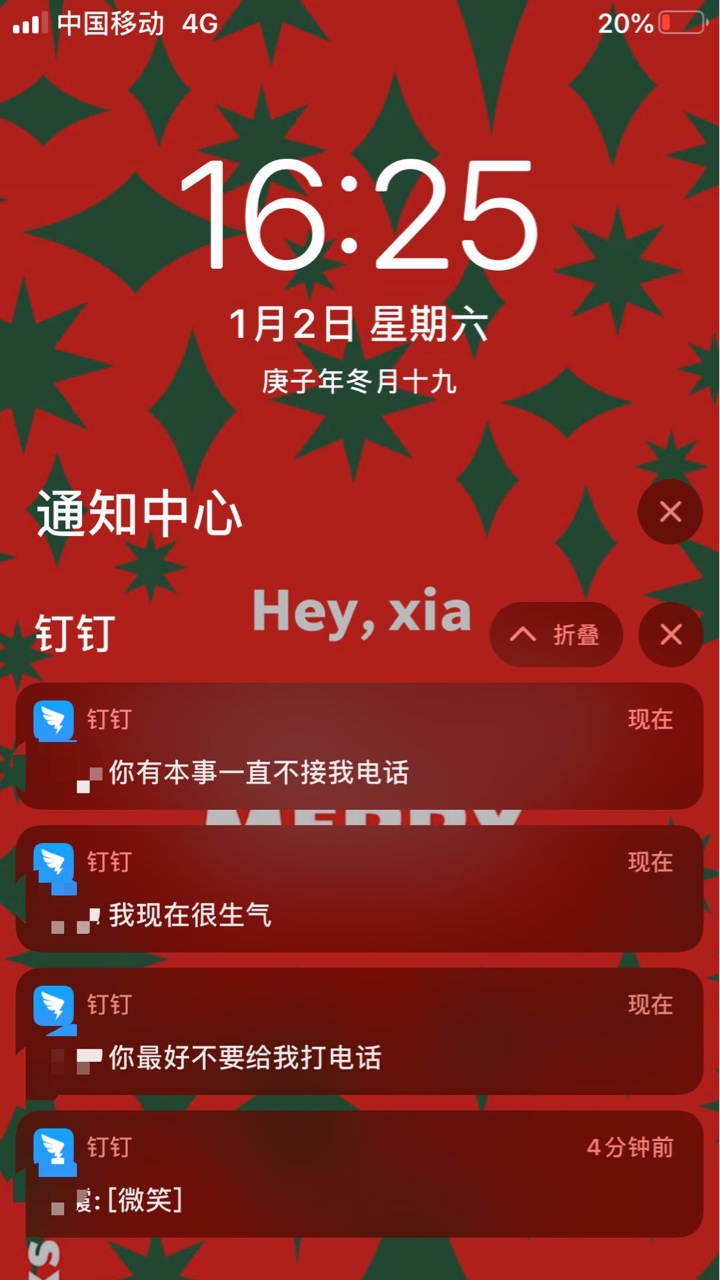Open notification 你最好不要给我打电话
720x1280 pixels.
point(360,1032)
